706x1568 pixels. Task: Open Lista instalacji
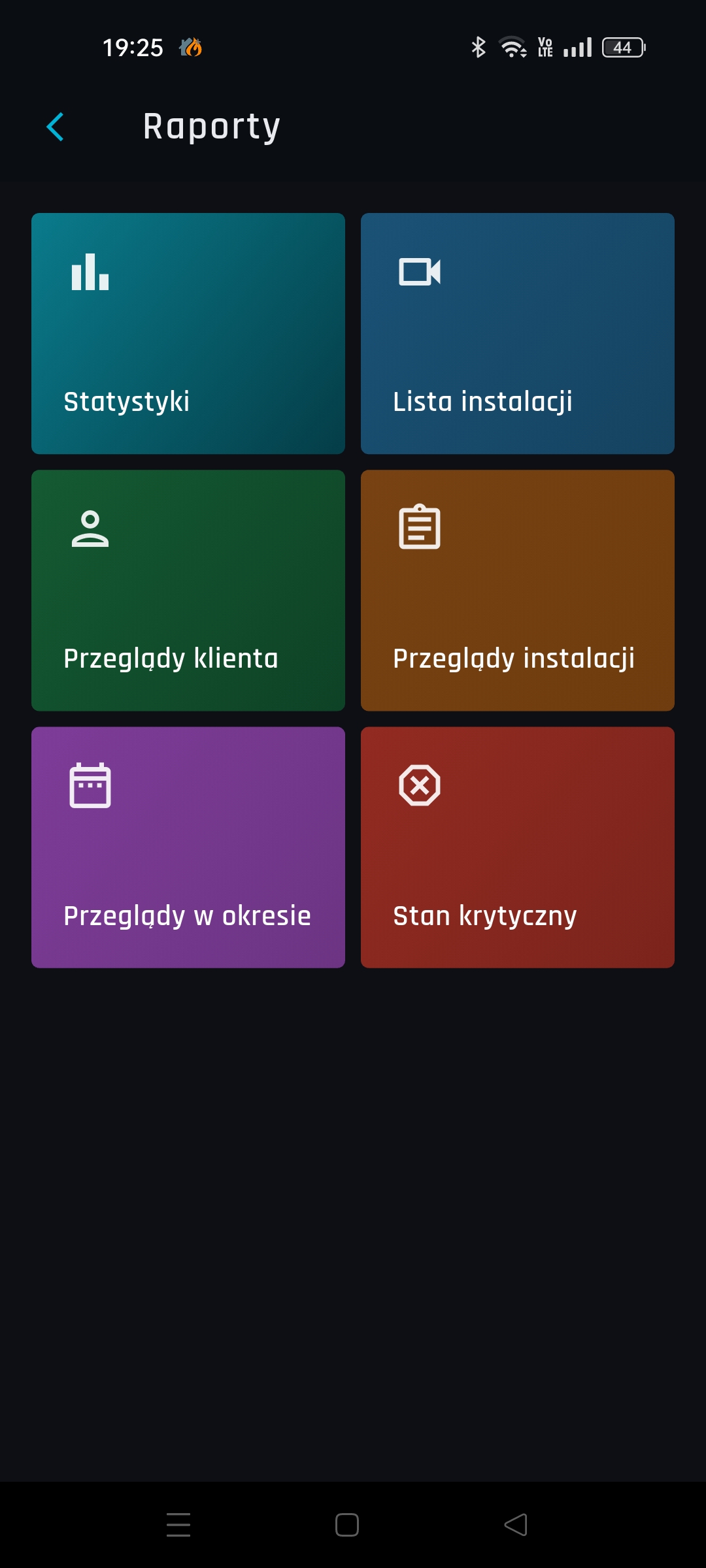pyautogui.click(x=517, y=333)
